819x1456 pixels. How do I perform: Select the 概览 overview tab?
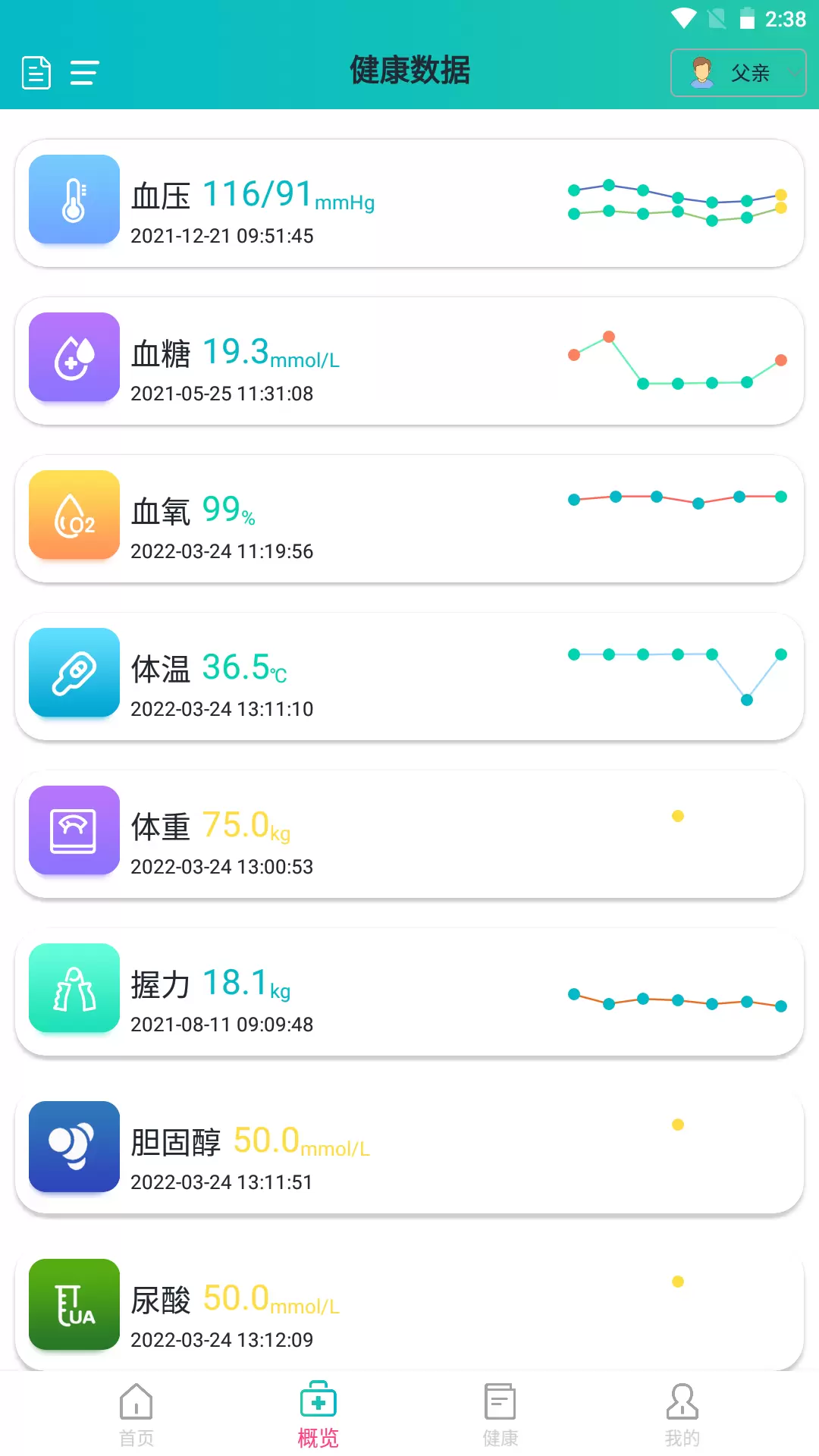point(318,1415)
